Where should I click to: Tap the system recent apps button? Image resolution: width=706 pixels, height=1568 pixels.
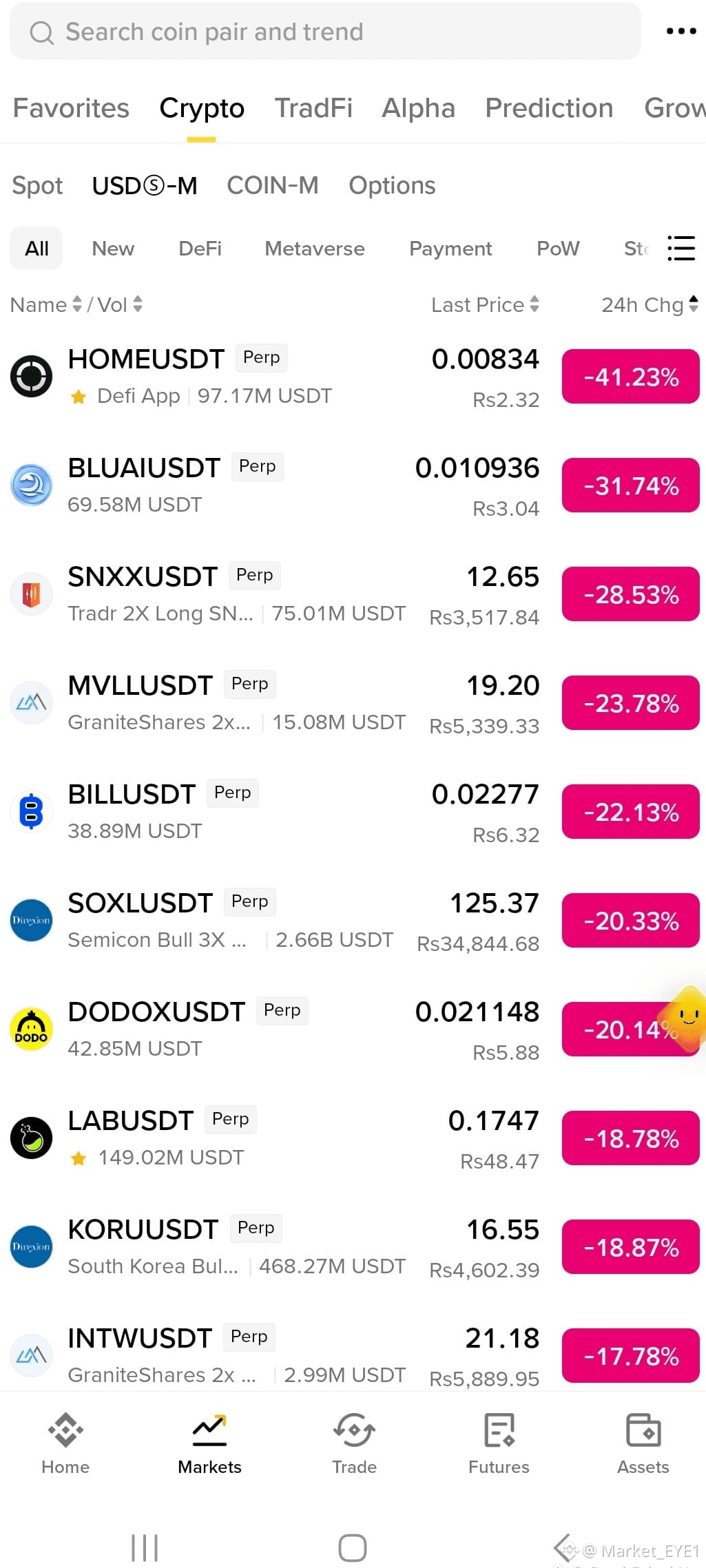tap(145, 1547)
